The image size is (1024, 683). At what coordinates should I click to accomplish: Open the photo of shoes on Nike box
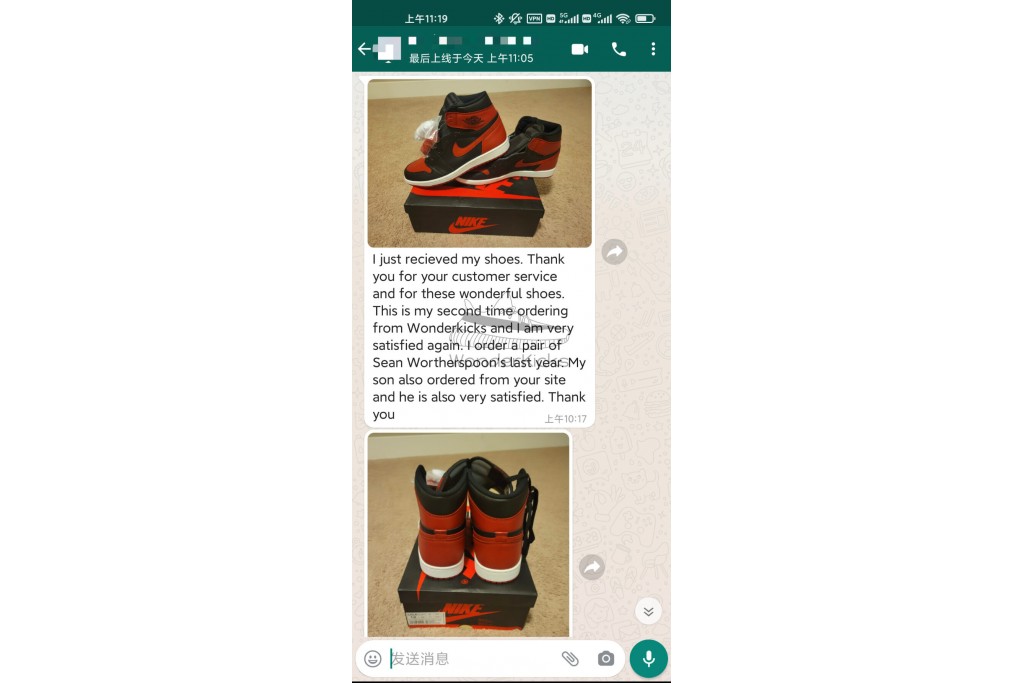[479, 163]
